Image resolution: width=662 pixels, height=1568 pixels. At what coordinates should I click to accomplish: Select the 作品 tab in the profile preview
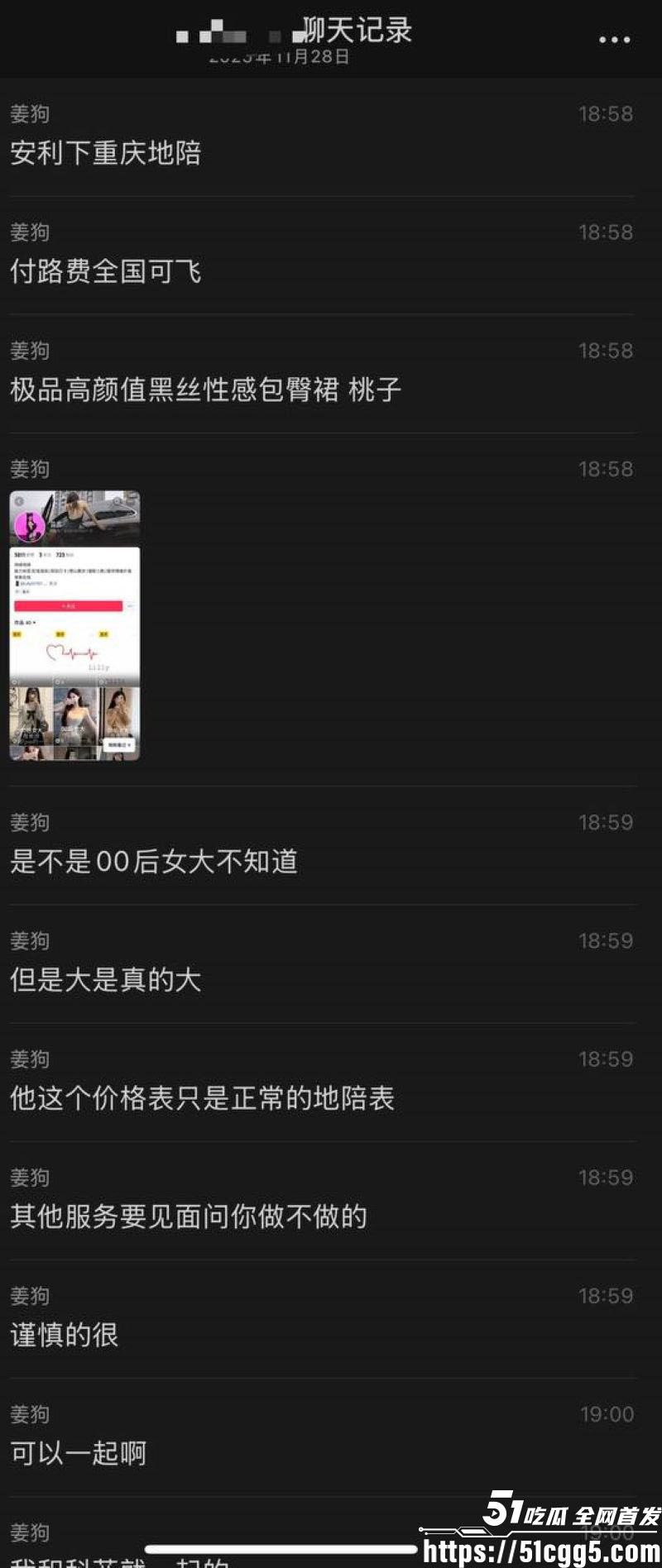(18, 622)
